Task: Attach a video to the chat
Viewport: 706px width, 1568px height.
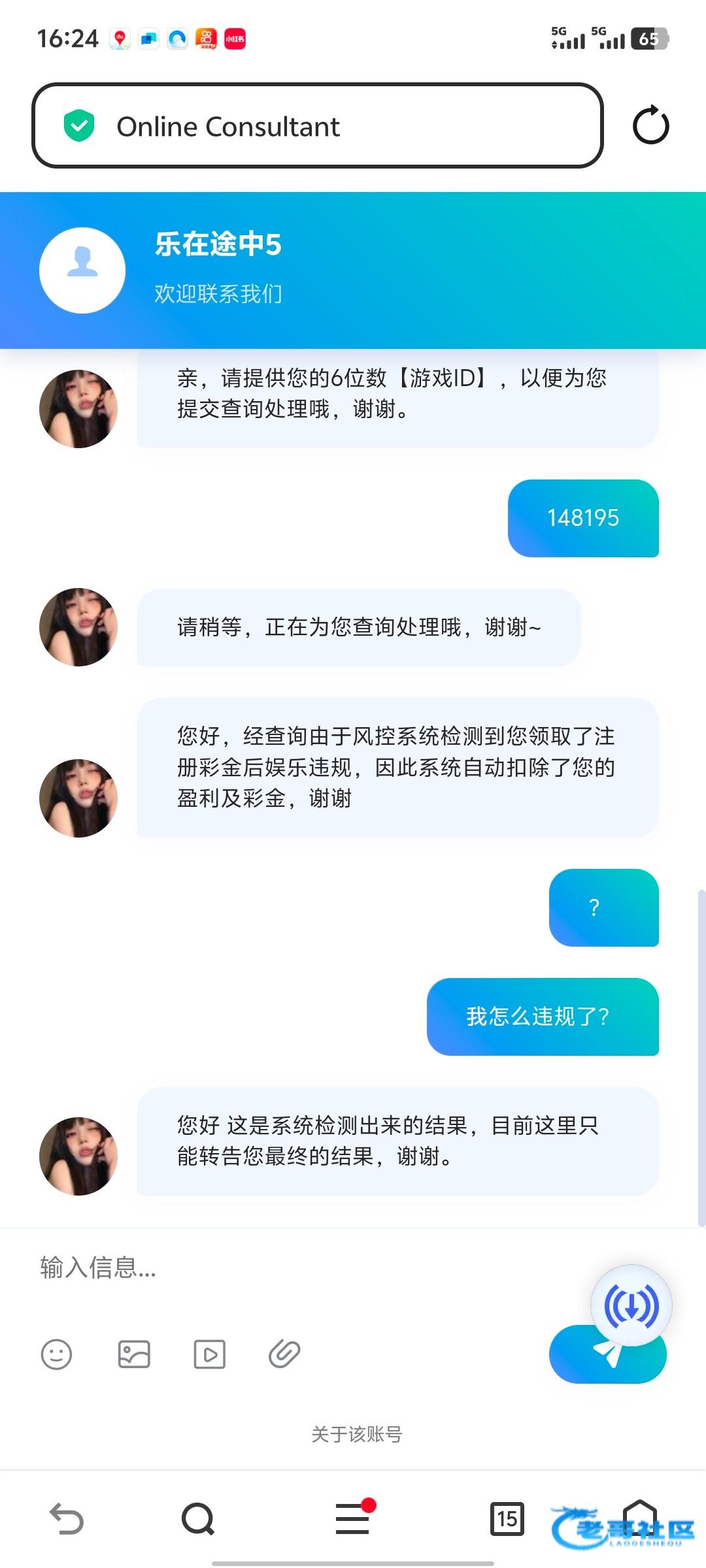Action: click(x=209, y=1354)
